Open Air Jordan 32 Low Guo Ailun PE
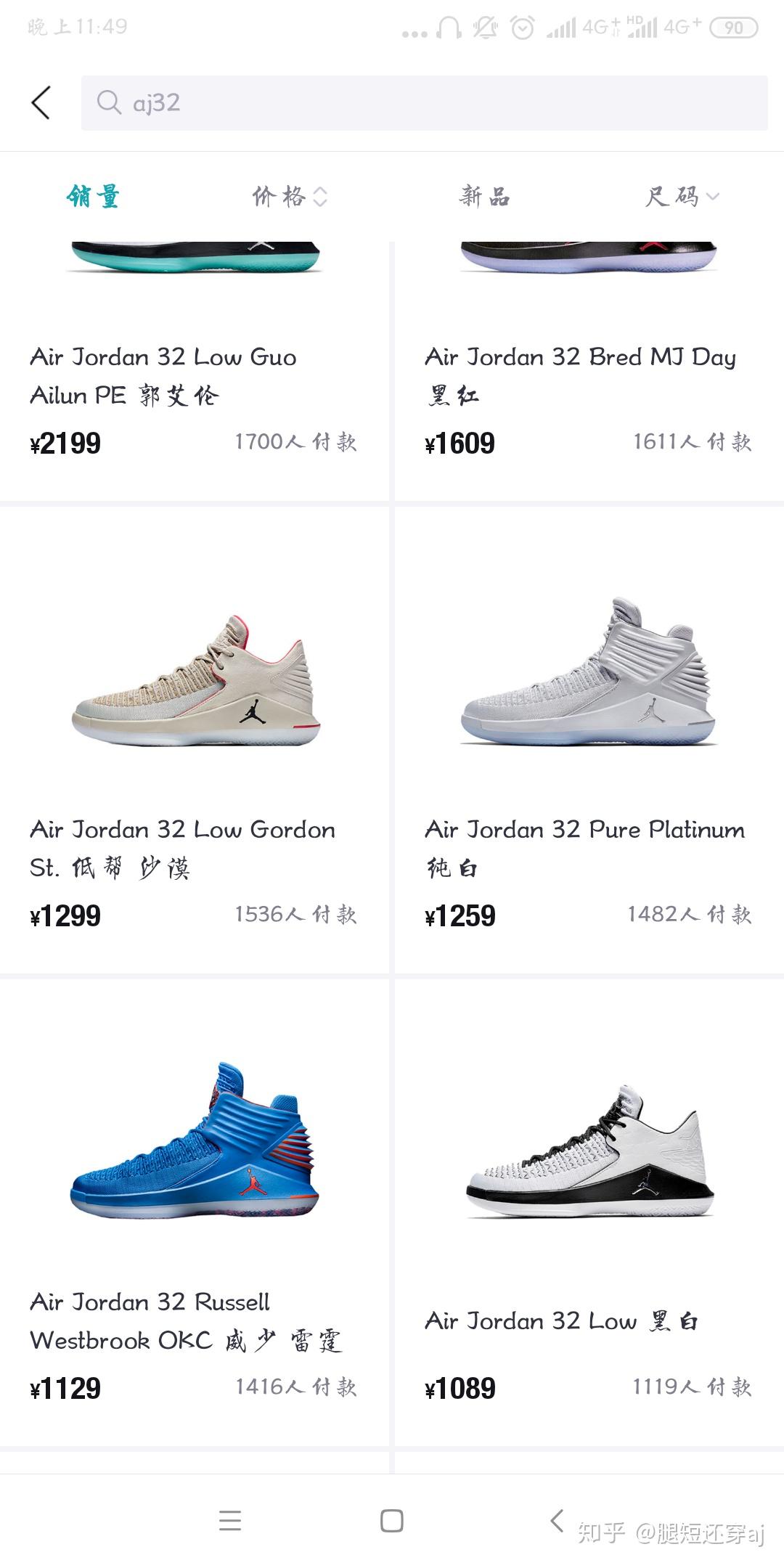 [195, 376]
